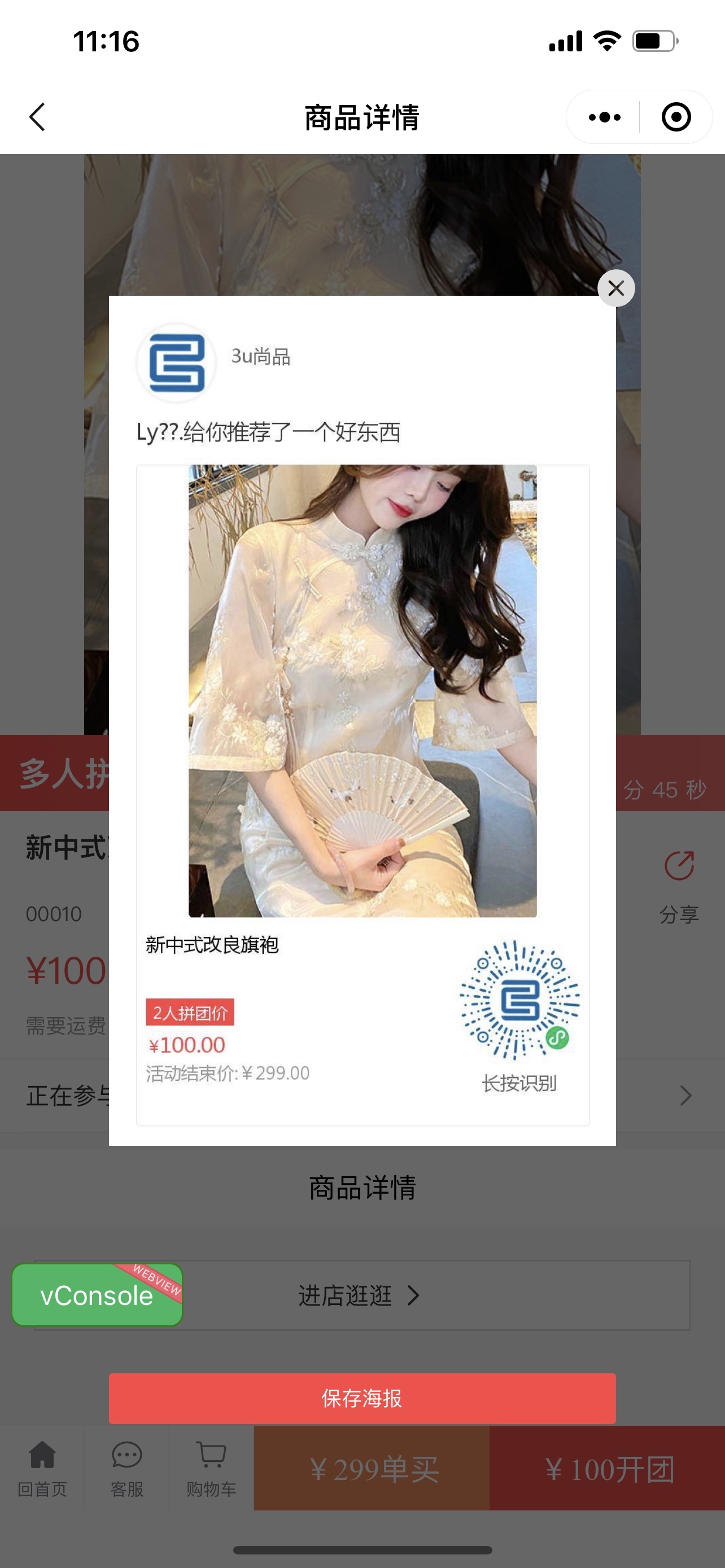Open 购物车 shopping cart
725x1568 pixels.
coord(211,1468)
